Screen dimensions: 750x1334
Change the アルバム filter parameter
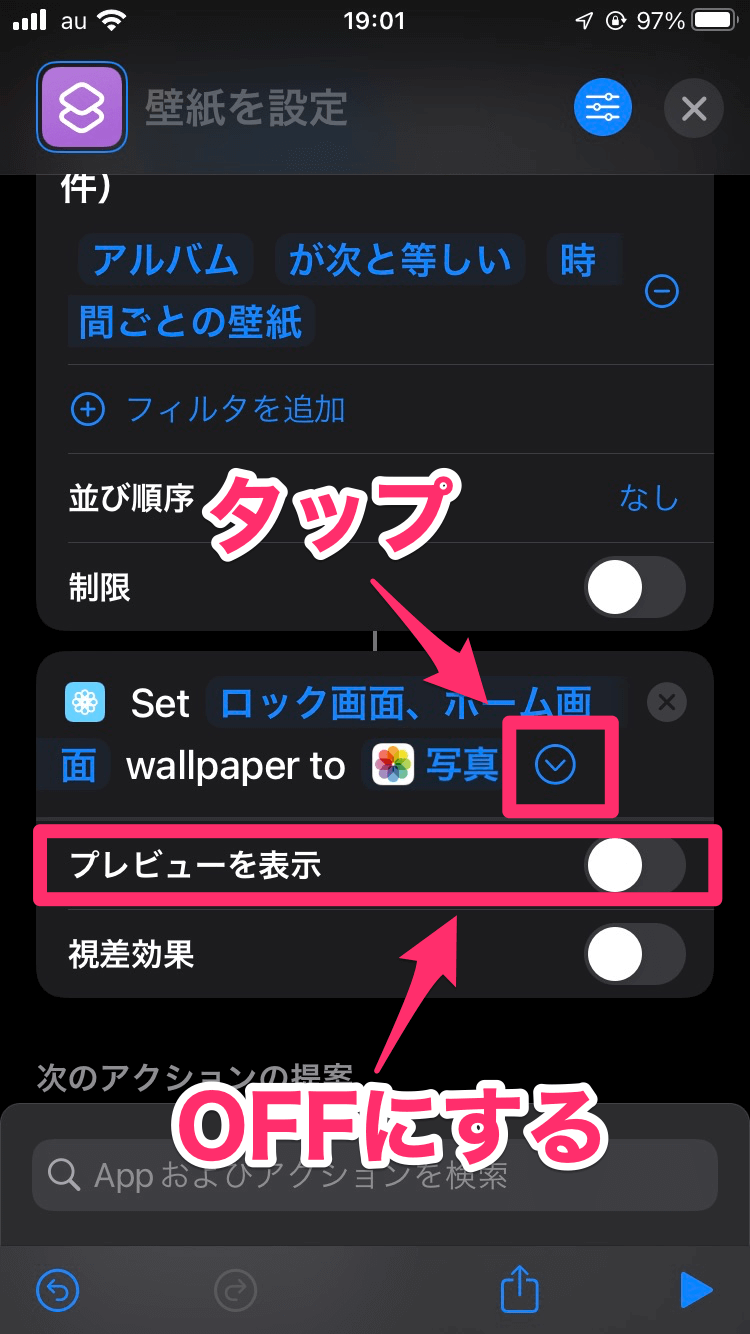[x=165, y=260]
